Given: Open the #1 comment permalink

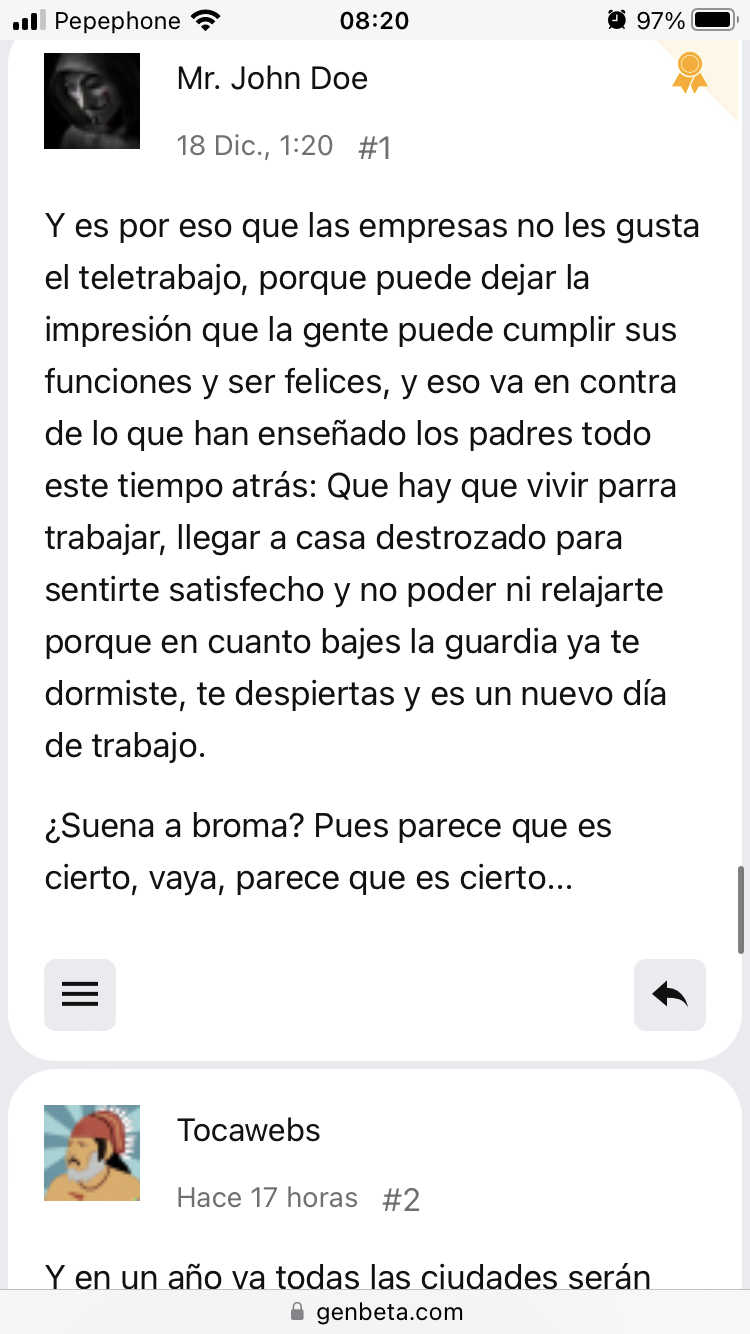Looking at the screenshot, I should point(375,148).
